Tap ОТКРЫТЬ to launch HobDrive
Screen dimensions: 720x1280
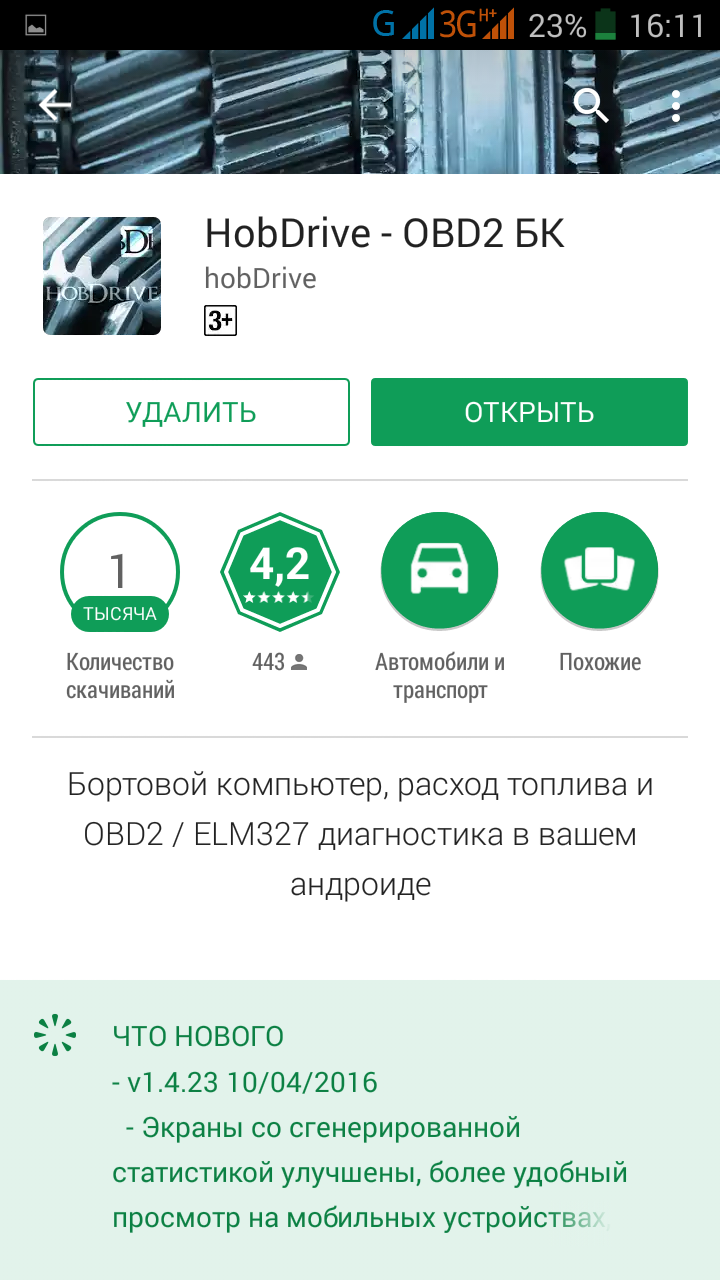click(x=529, y=412)
